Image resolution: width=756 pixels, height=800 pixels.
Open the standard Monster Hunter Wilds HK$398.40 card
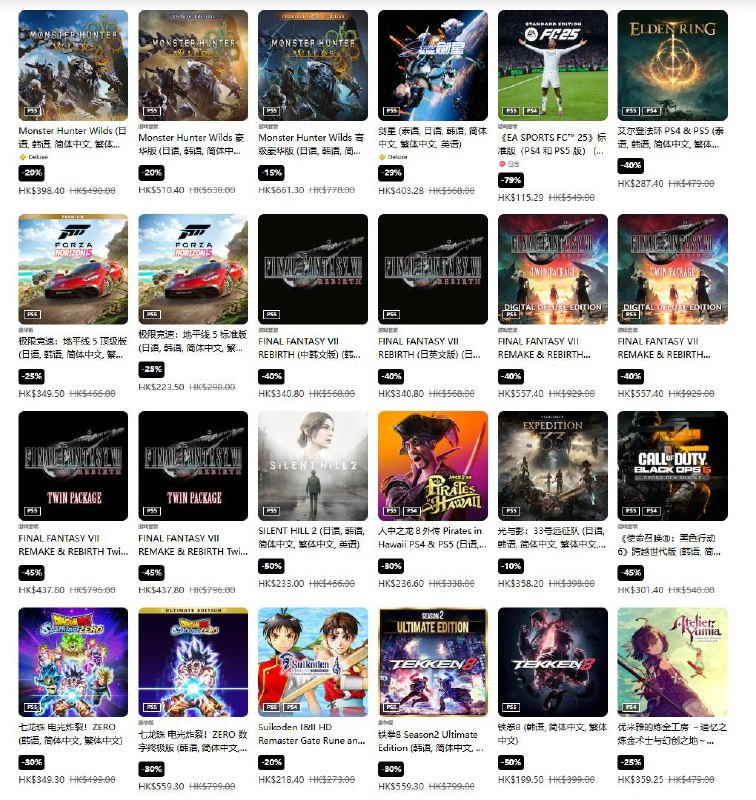[x=73, y=65]
